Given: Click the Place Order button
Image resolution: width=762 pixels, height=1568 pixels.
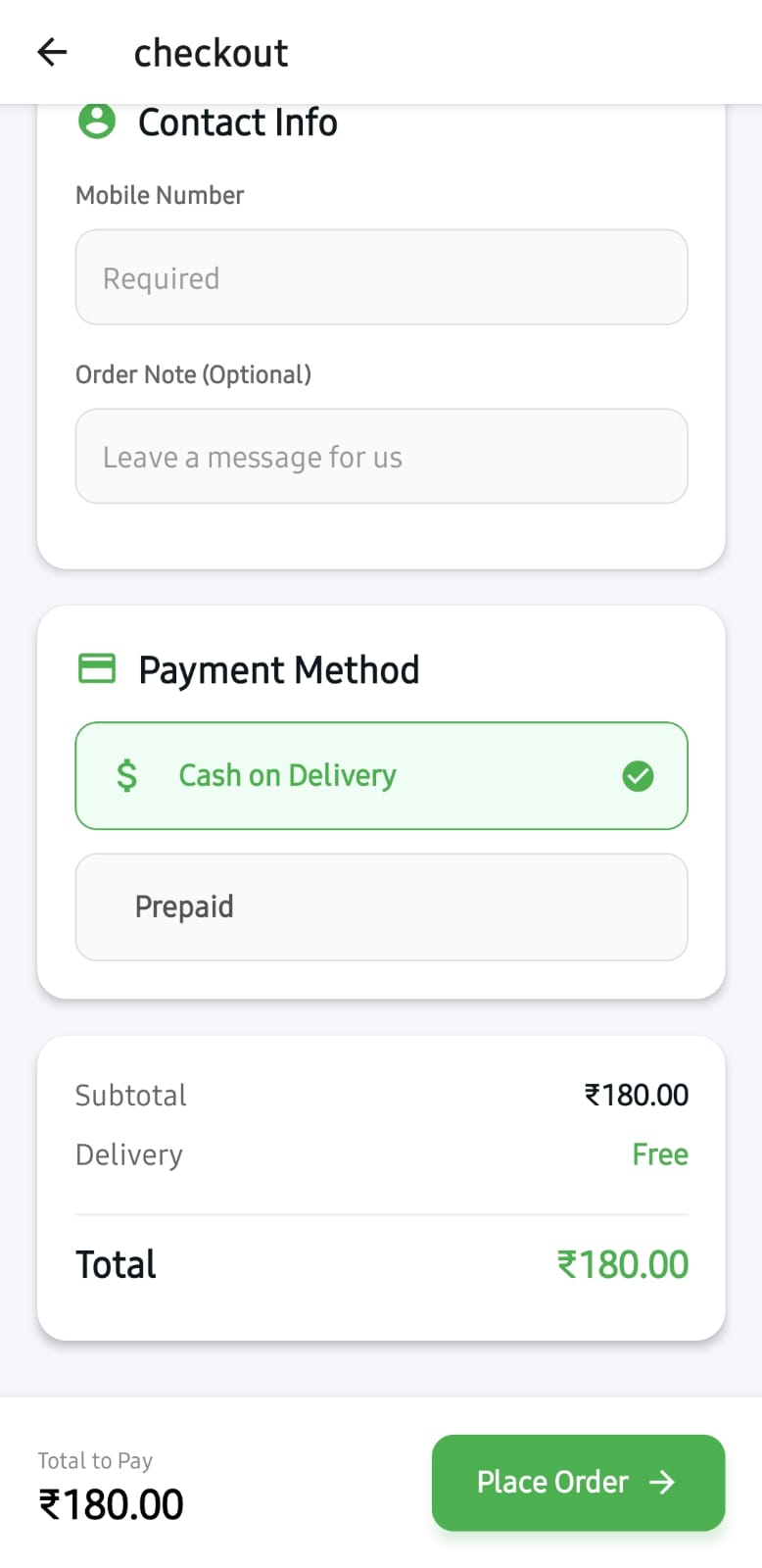Looking at the screenshot, I should (x=577, y=1483).
